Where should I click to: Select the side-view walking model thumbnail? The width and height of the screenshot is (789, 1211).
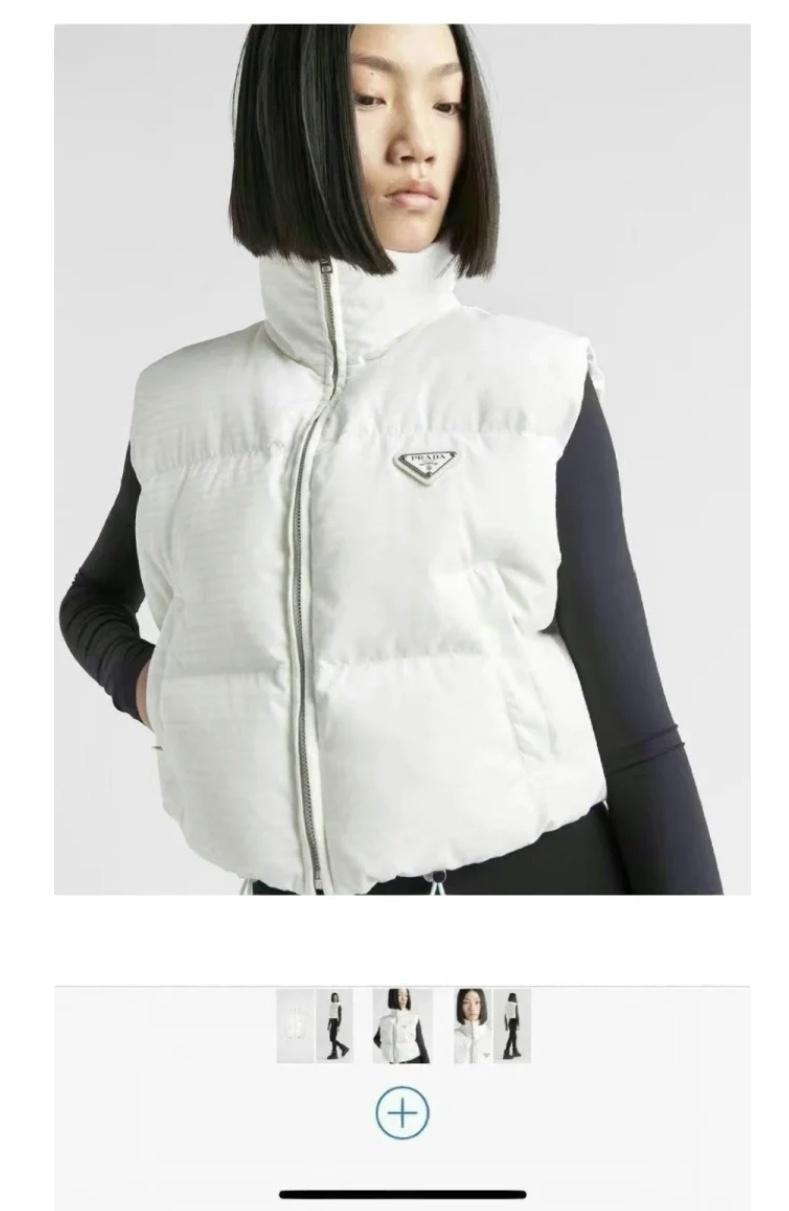point(334,1026)
